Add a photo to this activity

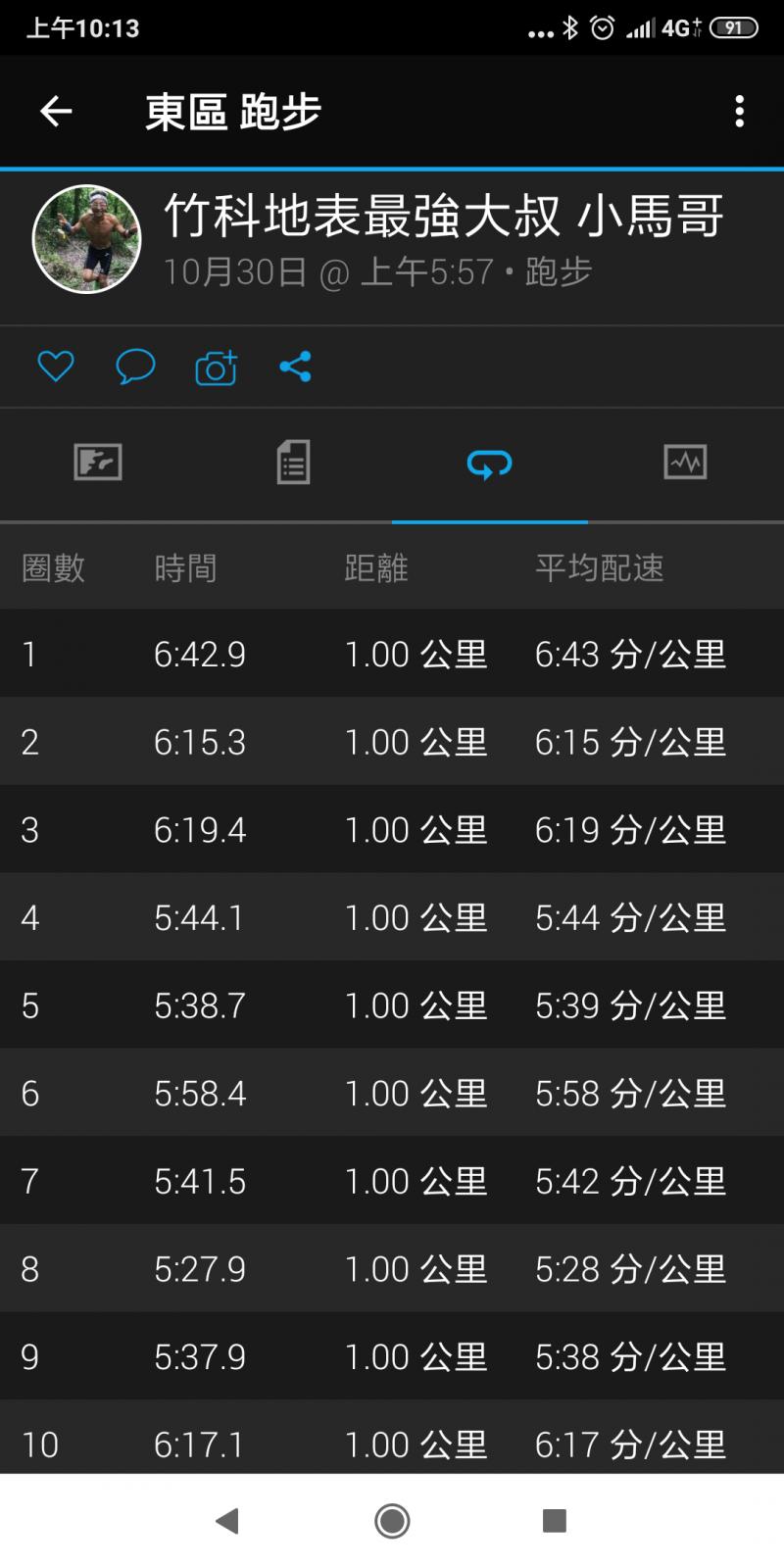[216, 367]
